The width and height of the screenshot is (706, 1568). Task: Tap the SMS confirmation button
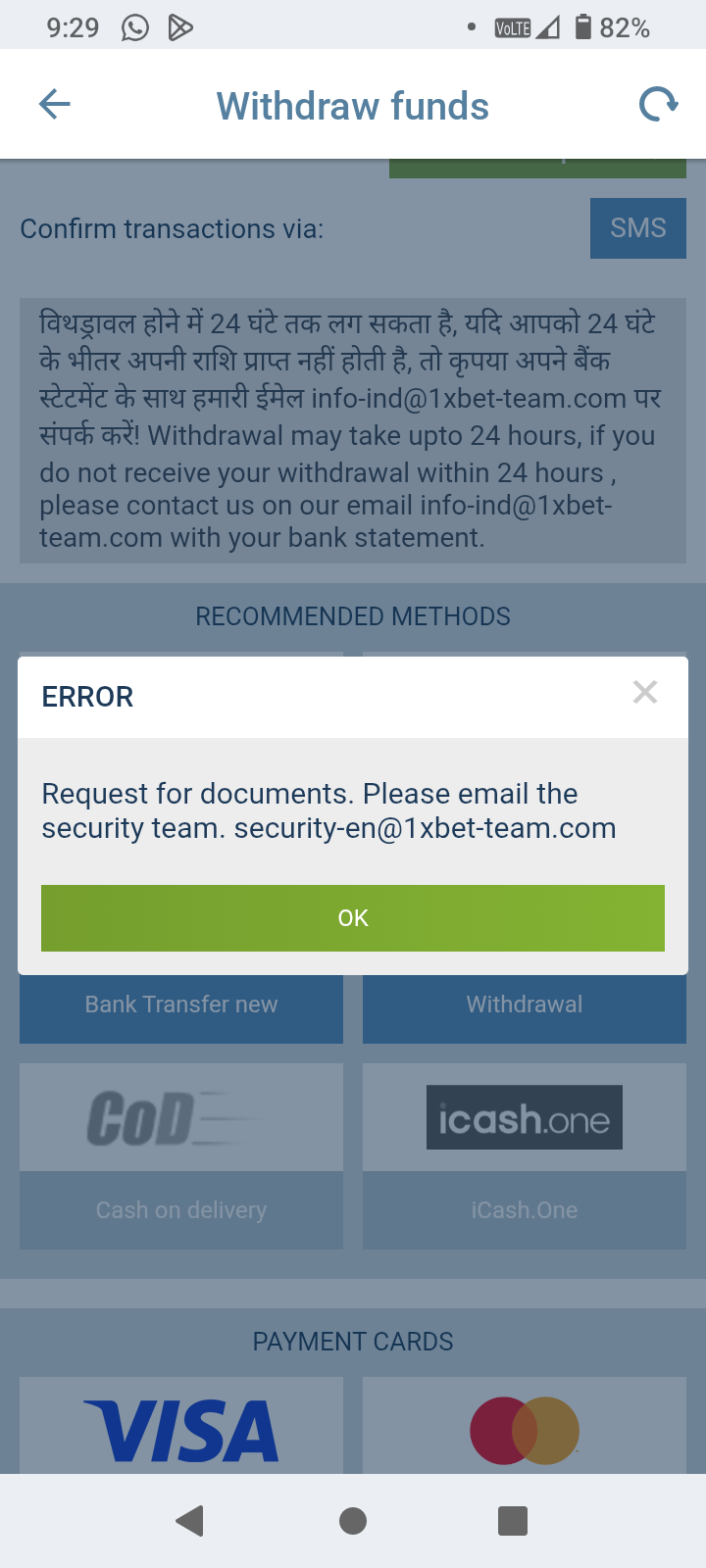coord(637,228)
